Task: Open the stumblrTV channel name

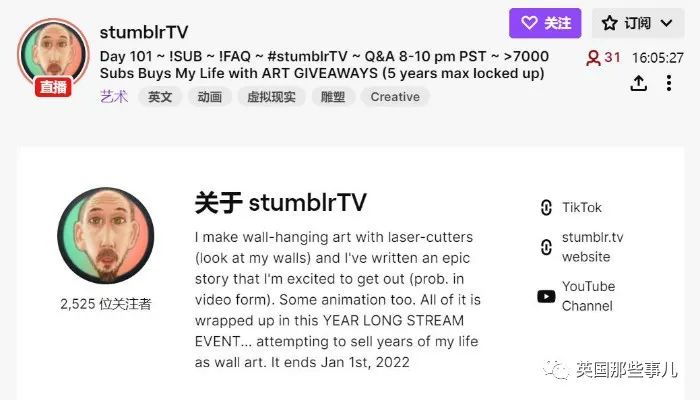Action: [x=144, y=31]
